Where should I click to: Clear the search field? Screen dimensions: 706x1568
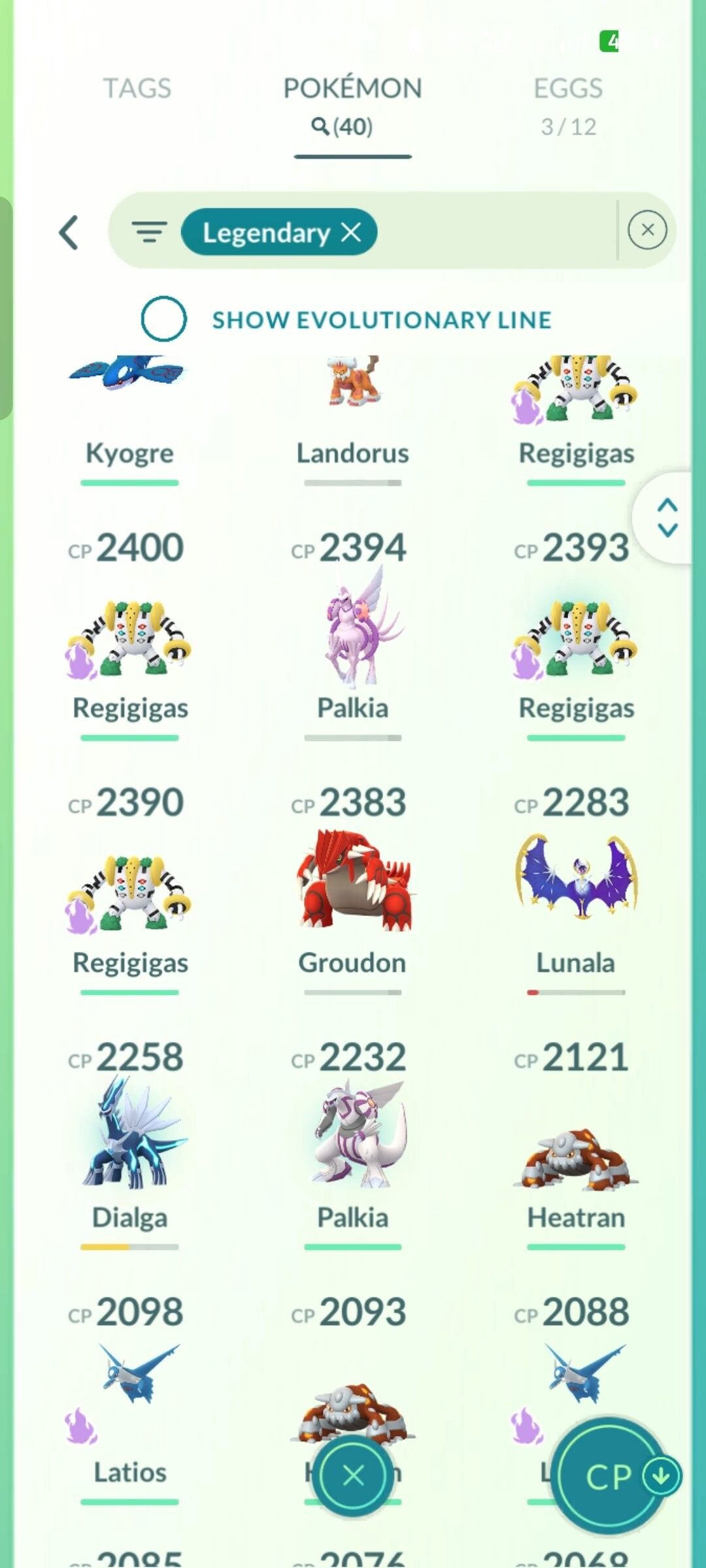(x=647, y=230)
